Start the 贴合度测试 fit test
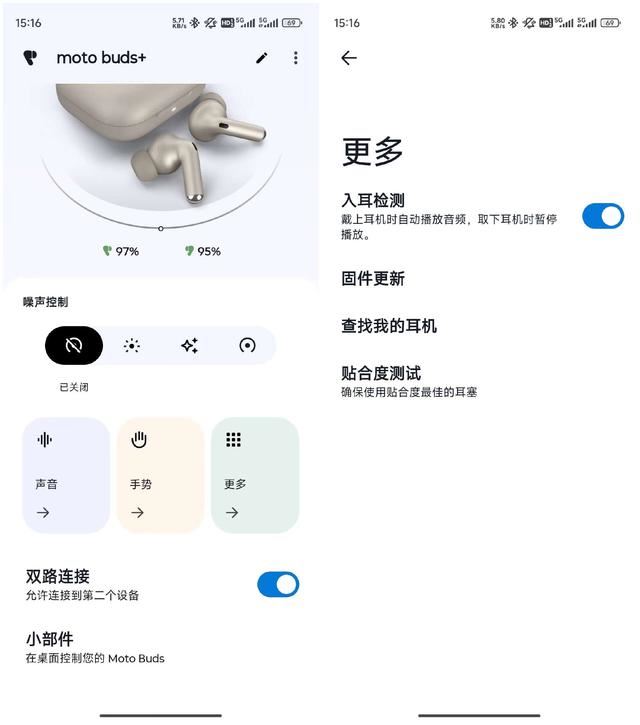This screenshot has width=640, height=725. coord(409,381)
